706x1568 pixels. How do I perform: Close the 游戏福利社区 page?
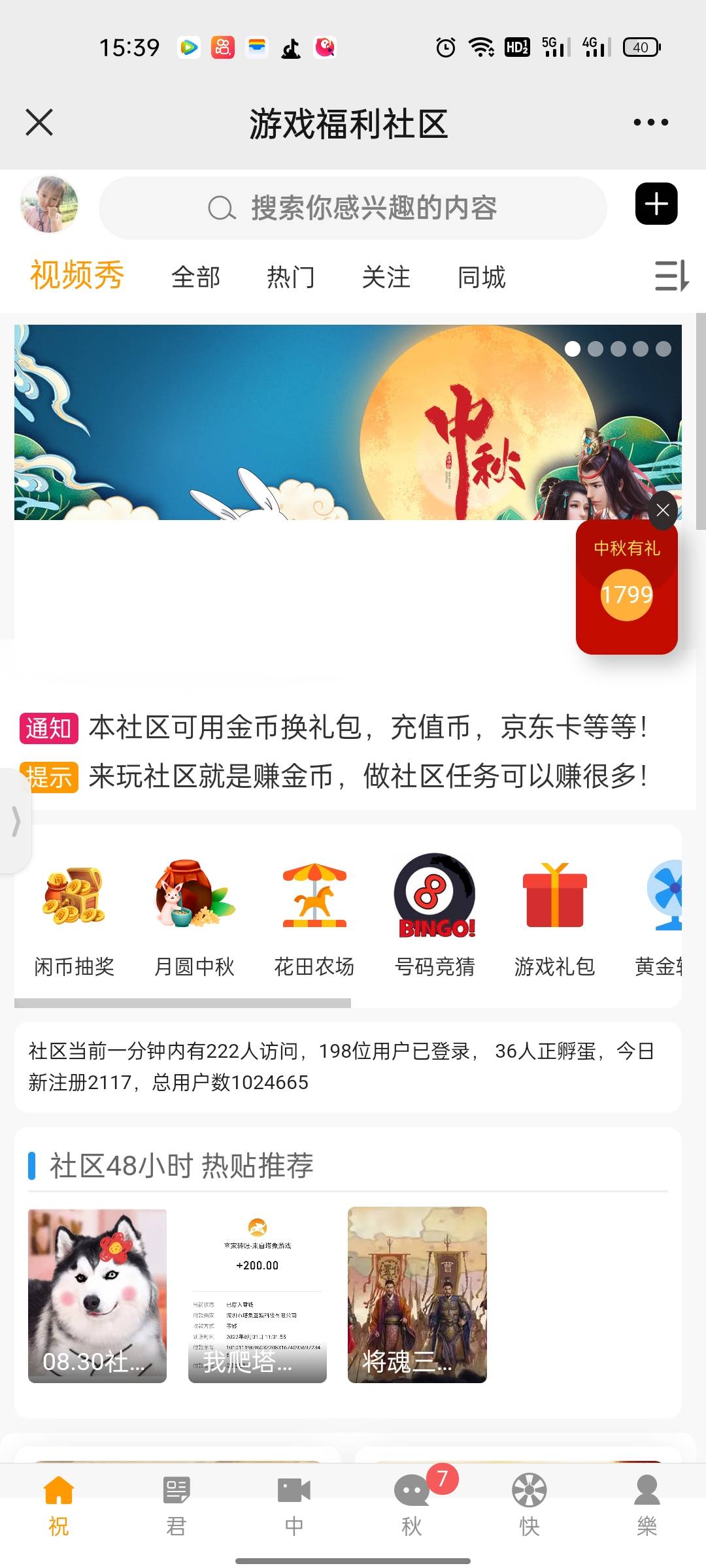pyautogui.click(x=39, y=122)
